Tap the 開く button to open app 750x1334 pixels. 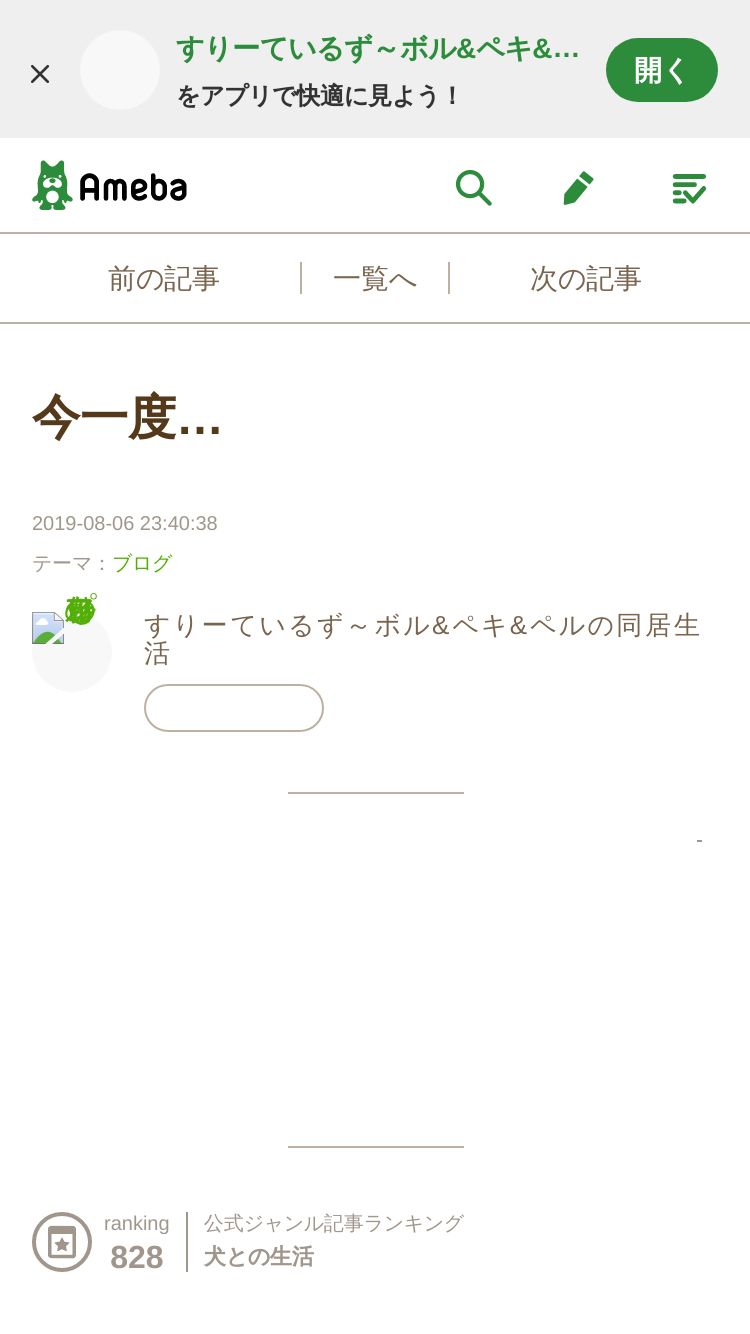pos(662,70)
